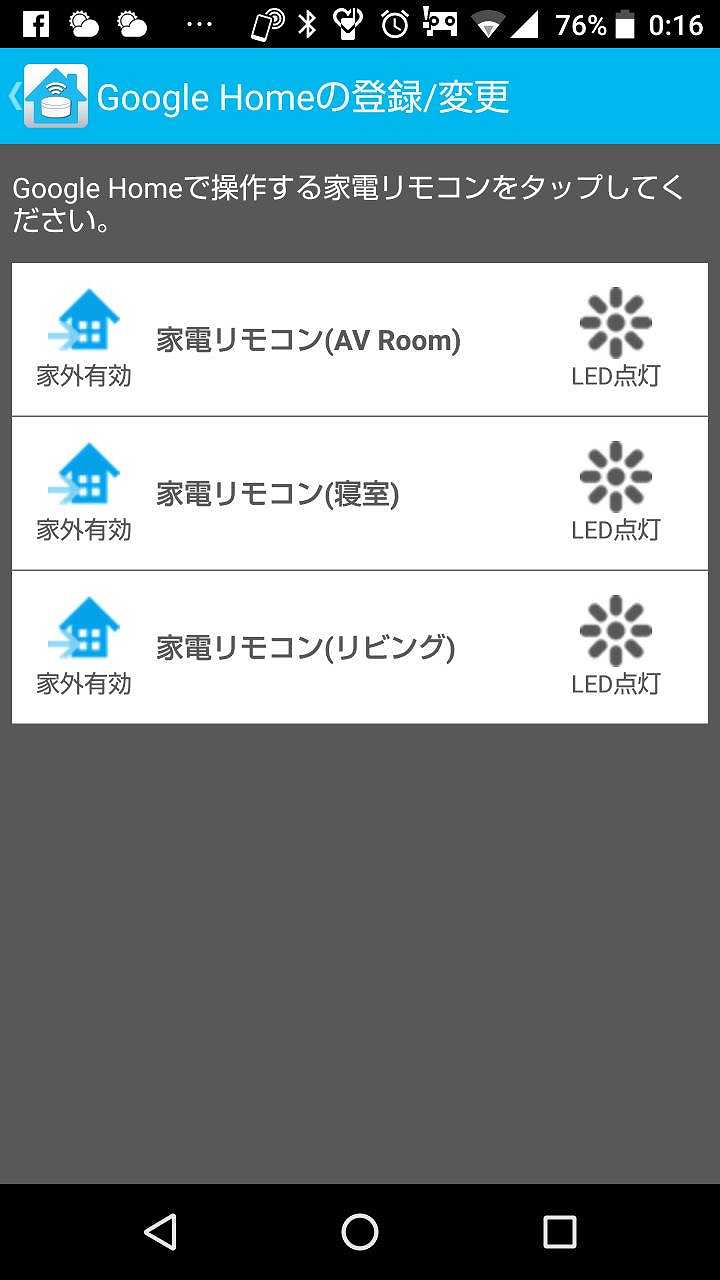Tap the Android back button
720x1280 pixels.
(x=161, y=1232)
